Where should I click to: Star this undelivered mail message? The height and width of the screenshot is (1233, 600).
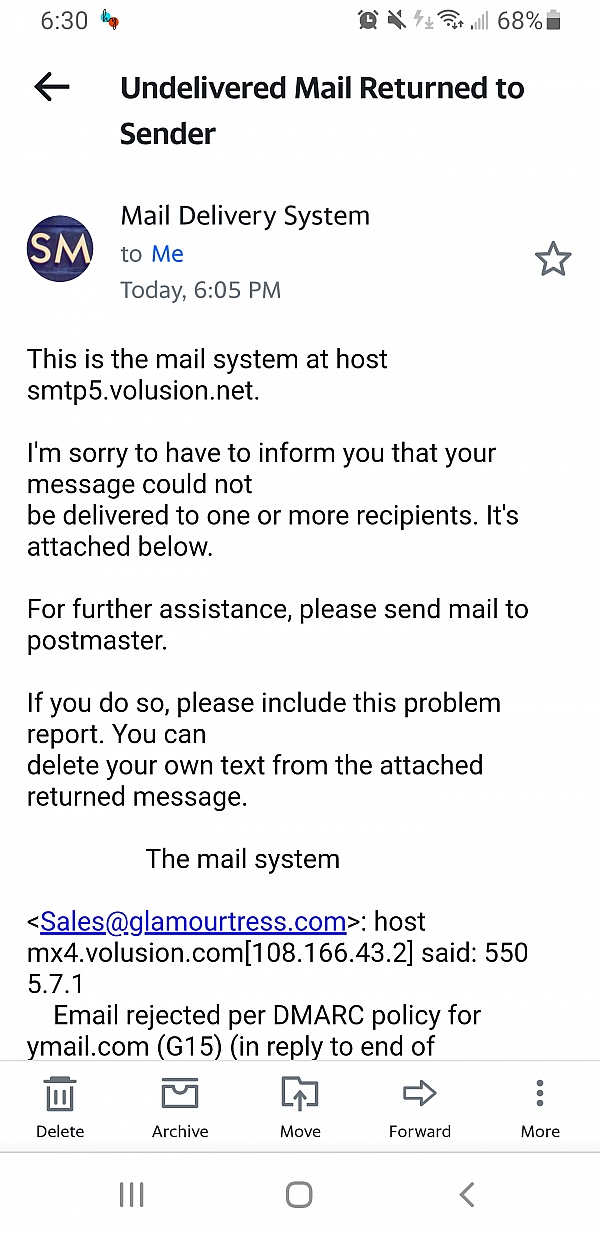coord(553,259)
